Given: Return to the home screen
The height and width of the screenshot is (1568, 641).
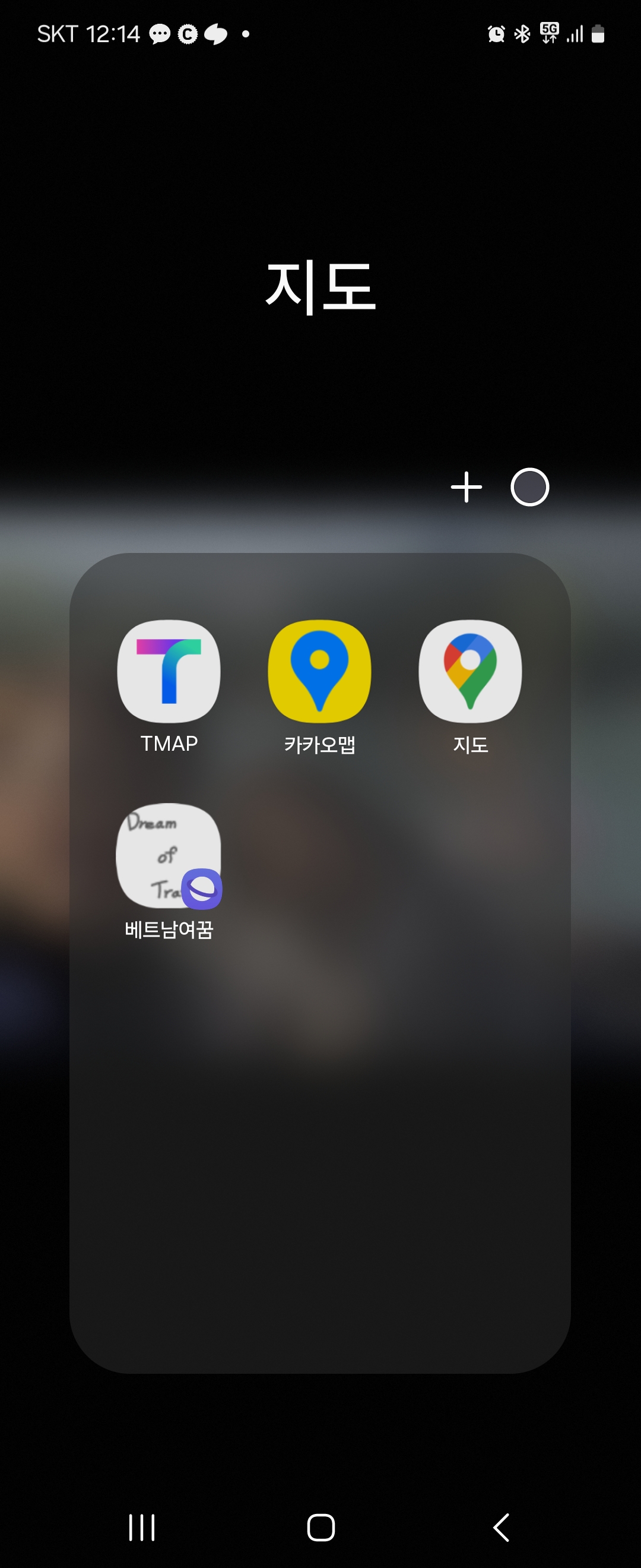Looking at the screenshot, I should click(320, 1527).
